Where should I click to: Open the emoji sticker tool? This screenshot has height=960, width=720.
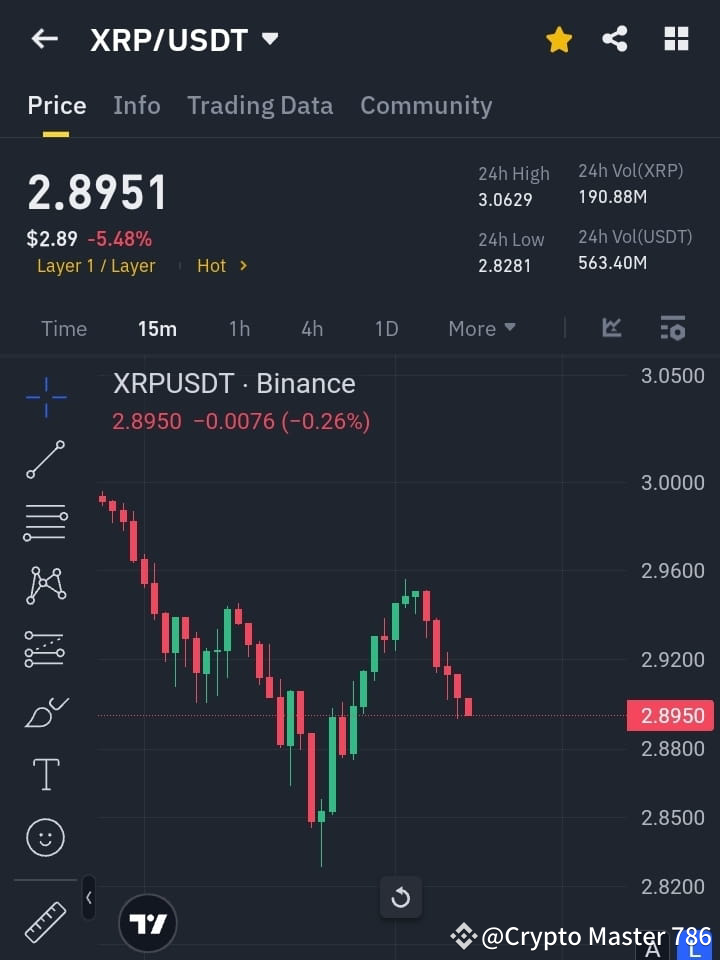coord(45,837)
